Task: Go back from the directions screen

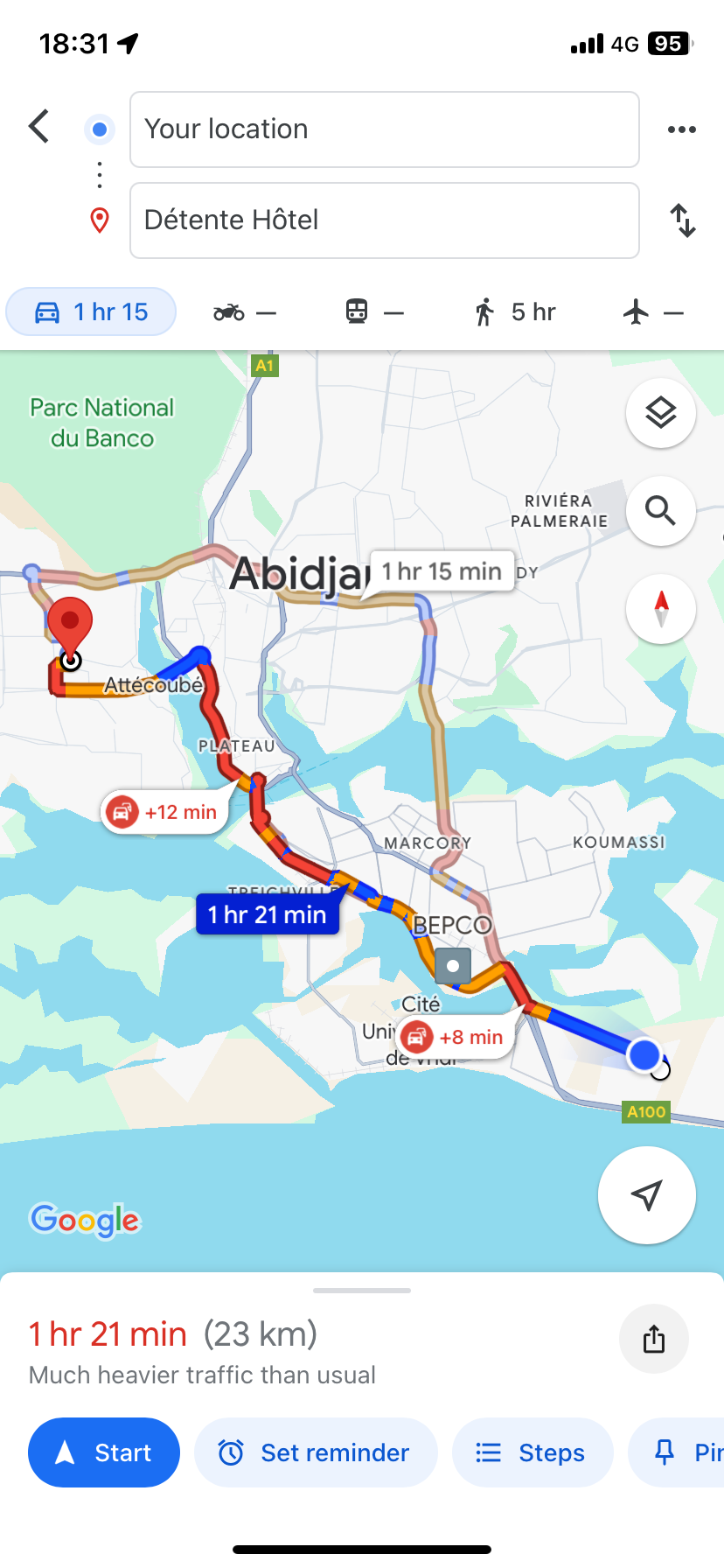Action: click(39, 127)
